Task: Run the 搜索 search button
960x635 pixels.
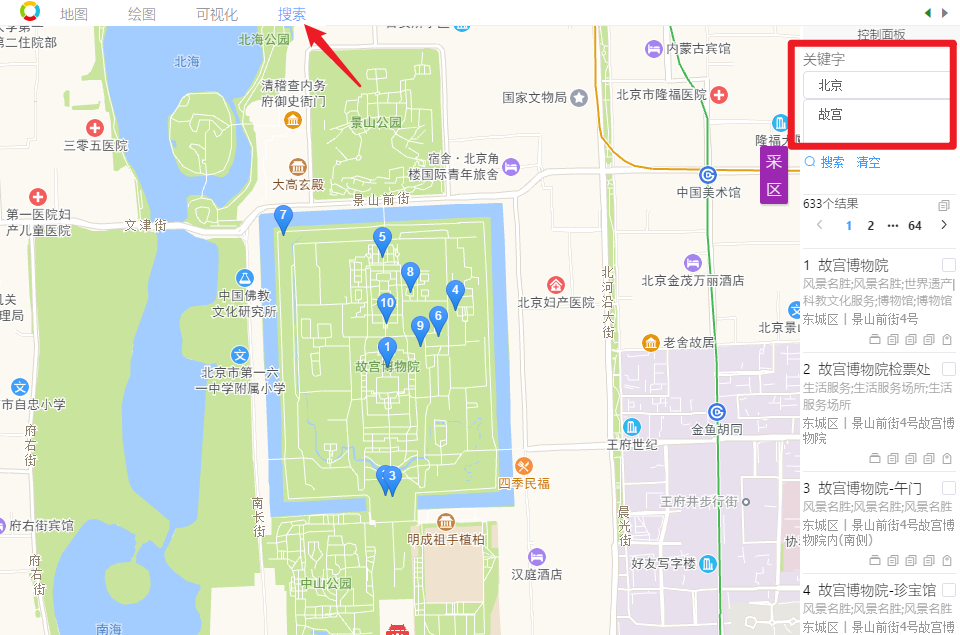Action: coord(825,162)
